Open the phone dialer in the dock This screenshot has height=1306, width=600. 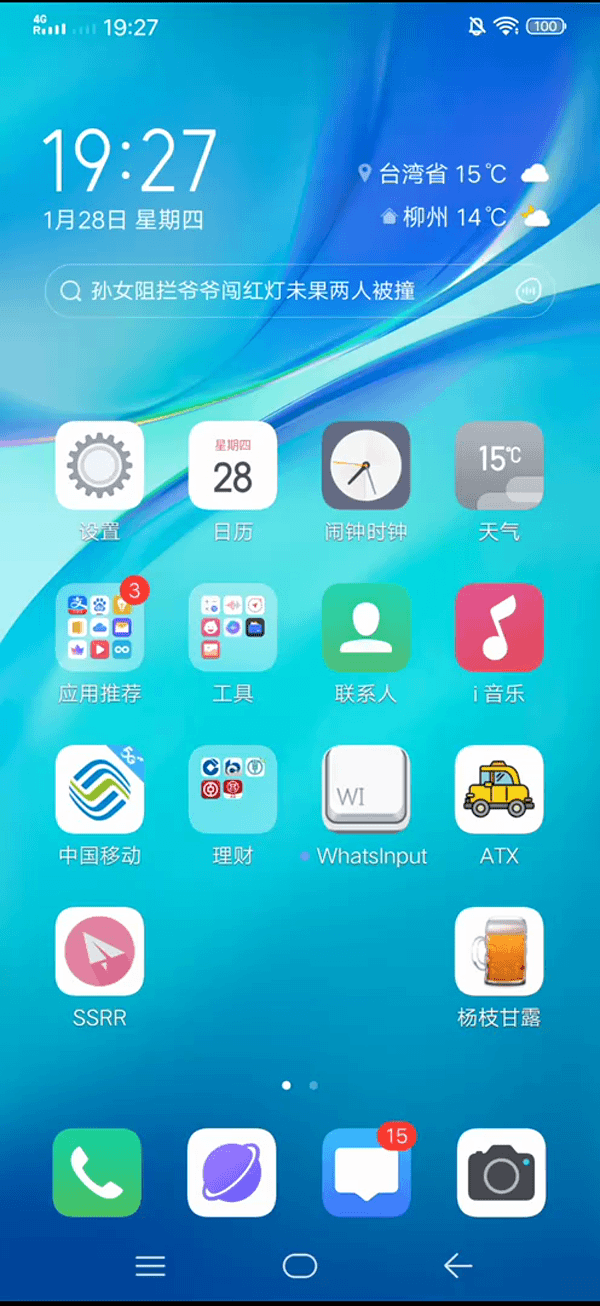pos(97,1172)
